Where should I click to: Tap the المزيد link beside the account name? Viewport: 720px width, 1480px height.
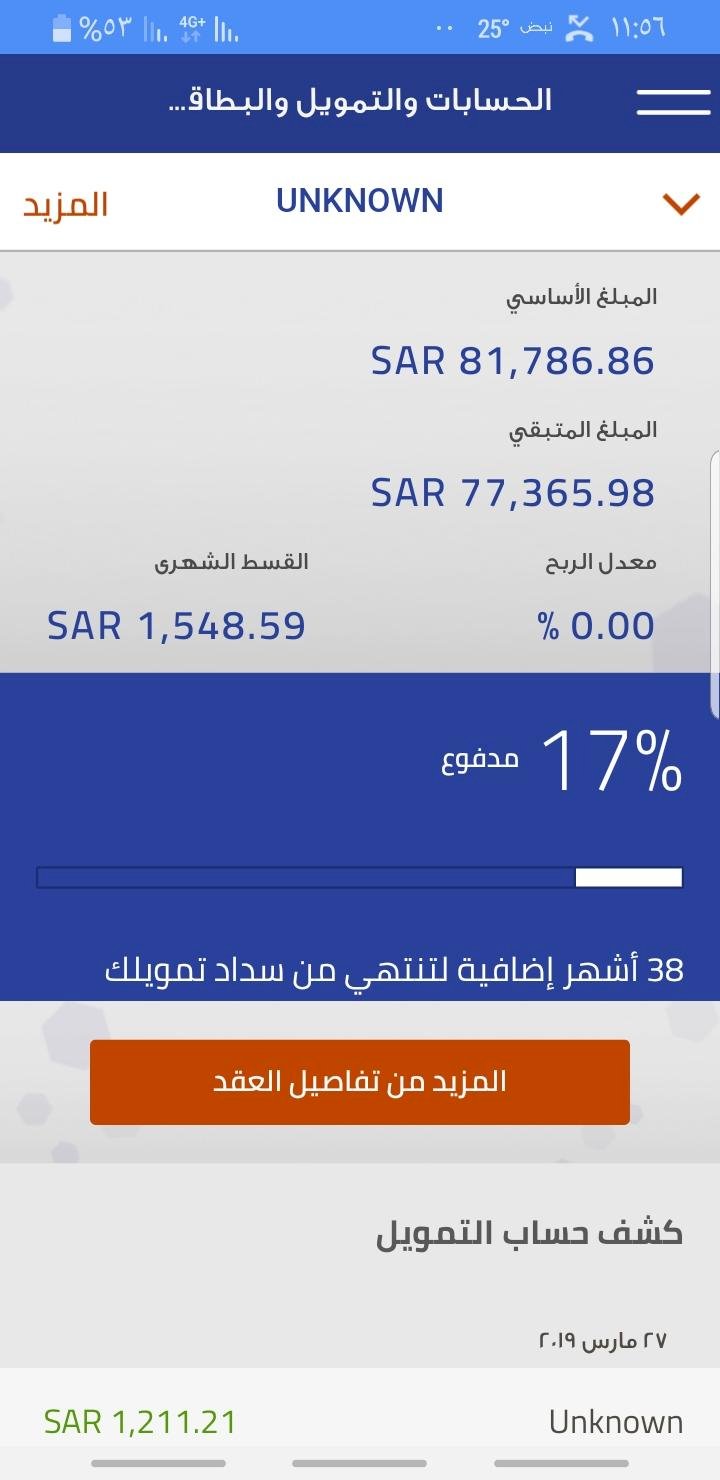[x=66, y=204]
